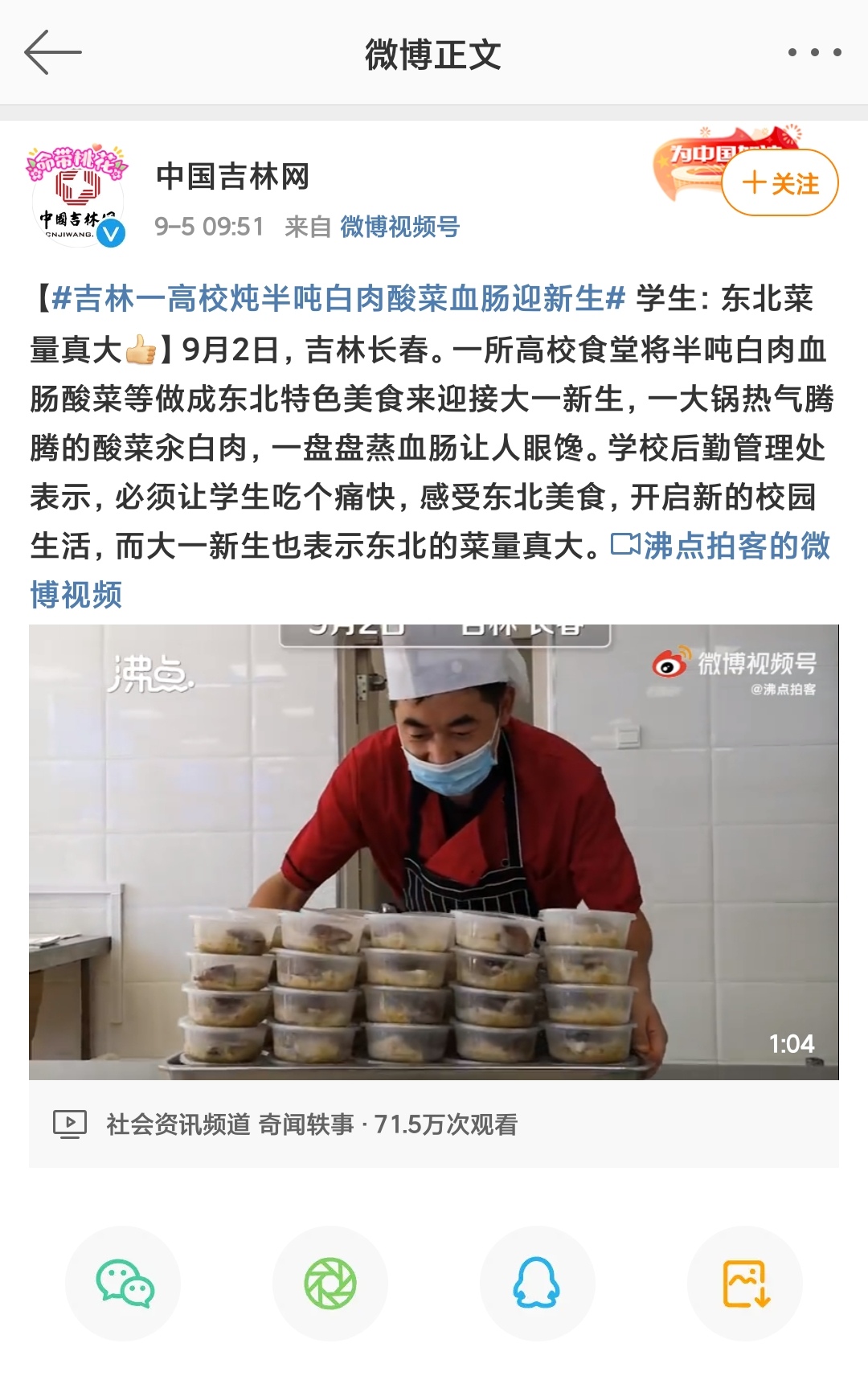Screen dimensions: 868x1376
Task: Open the 社会资讯频道 奇闻轶事 channel row
Action: (312, 1124)
